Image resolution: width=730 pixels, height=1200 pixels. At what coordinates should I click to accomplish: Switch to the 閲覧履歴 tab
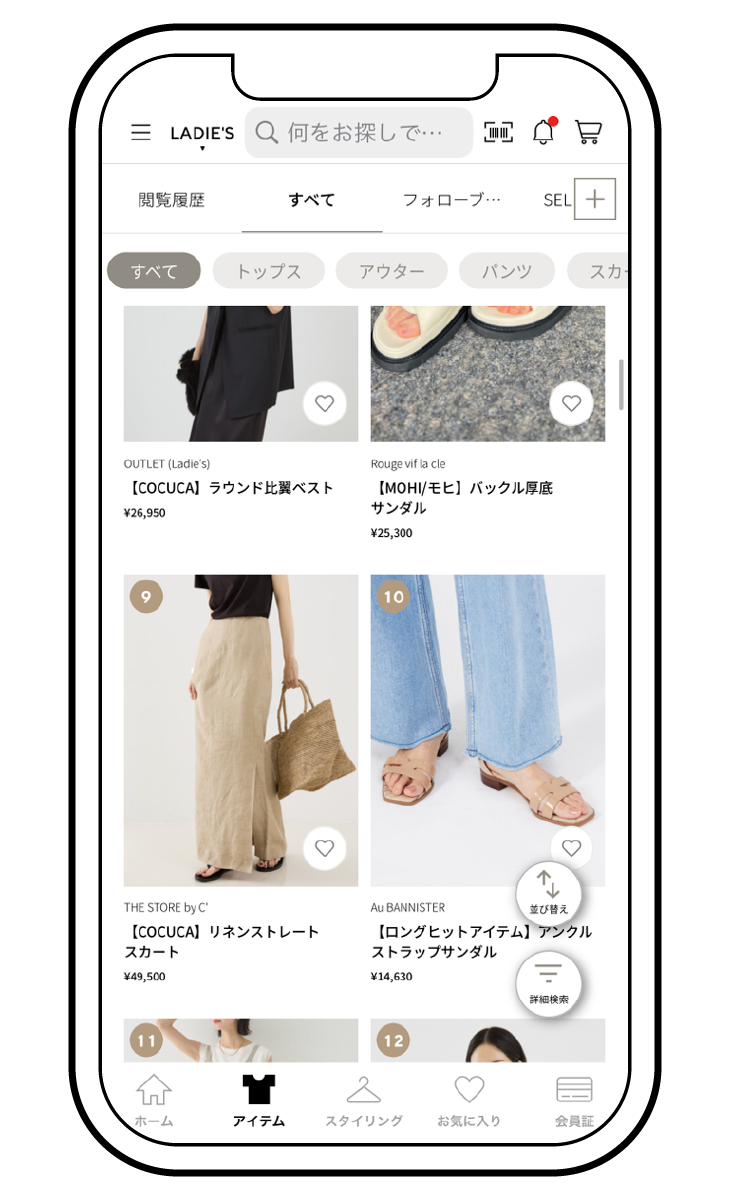tap(172, 200)
